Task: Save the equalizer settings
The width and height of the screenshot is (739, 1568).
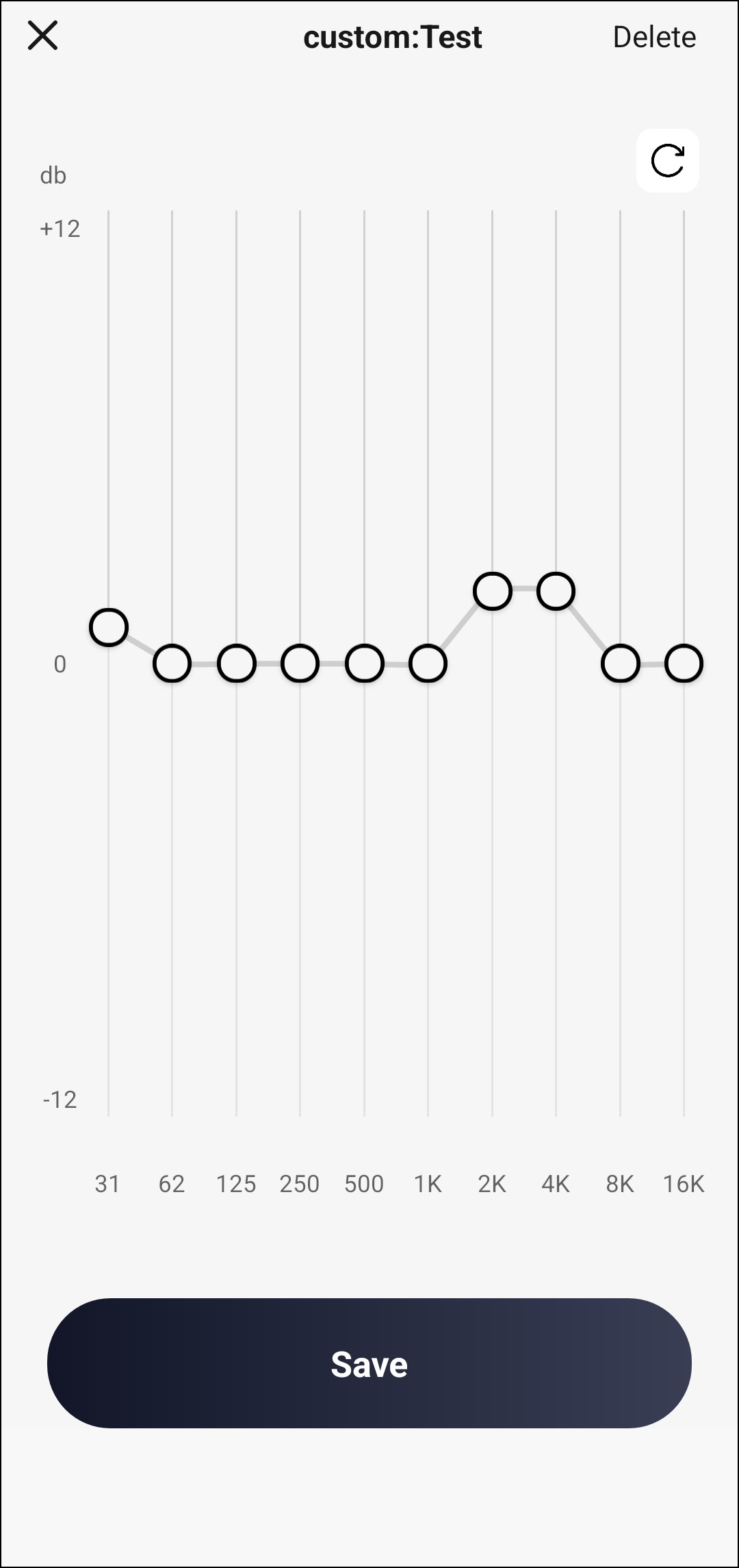Action: tap(369, 1363)
